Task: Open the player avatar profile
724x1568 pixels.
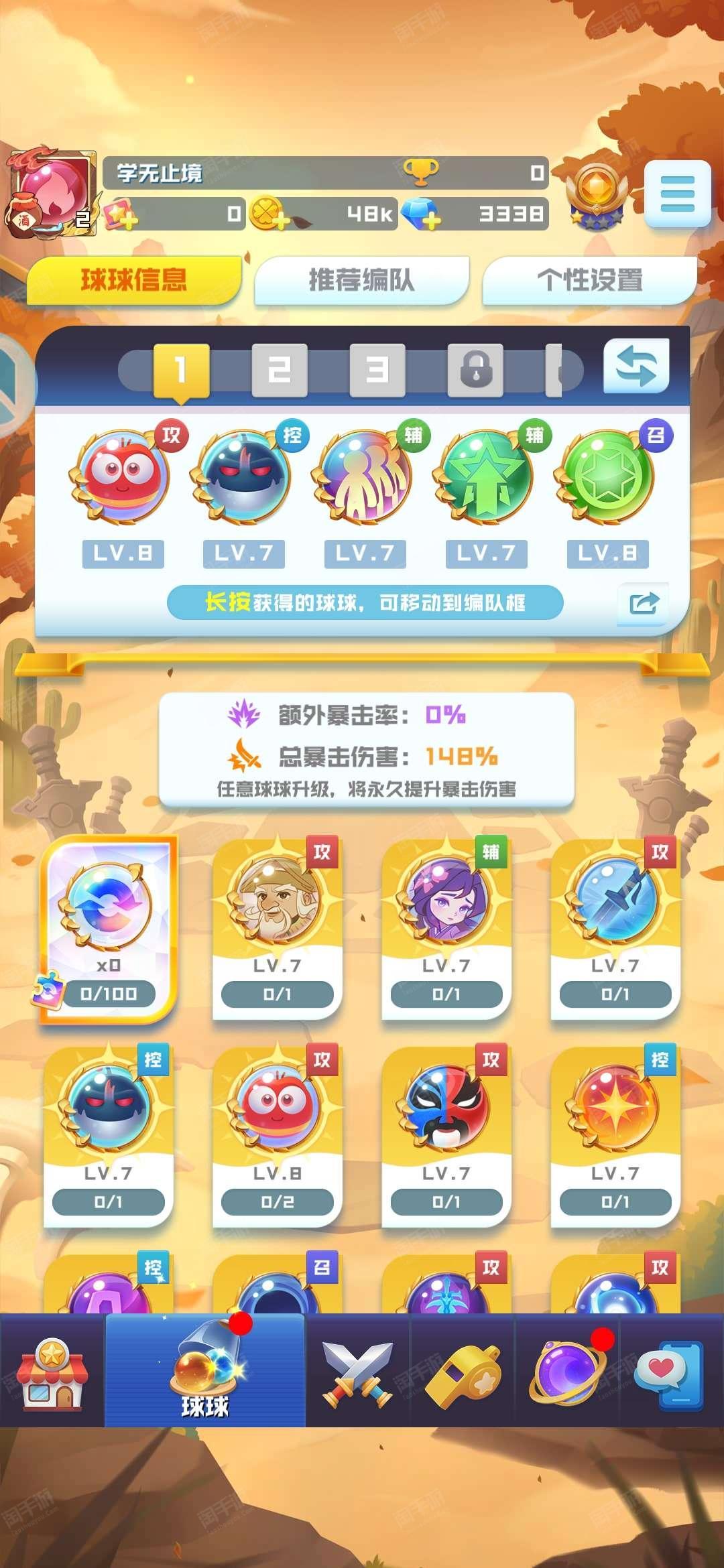Action: tap(50, 194)
